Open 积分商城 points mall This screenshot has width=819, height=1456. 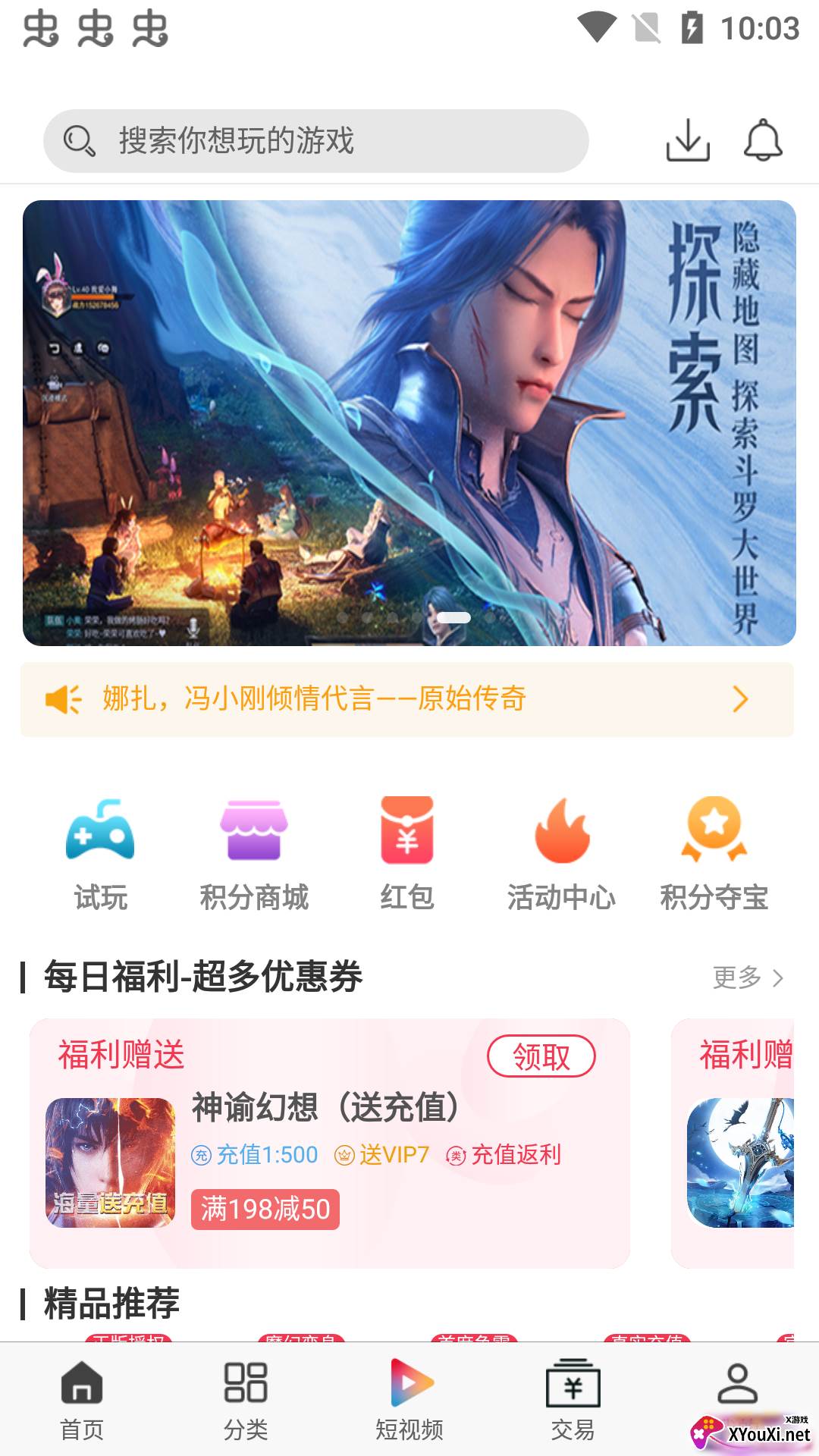[x=254, y=854]
